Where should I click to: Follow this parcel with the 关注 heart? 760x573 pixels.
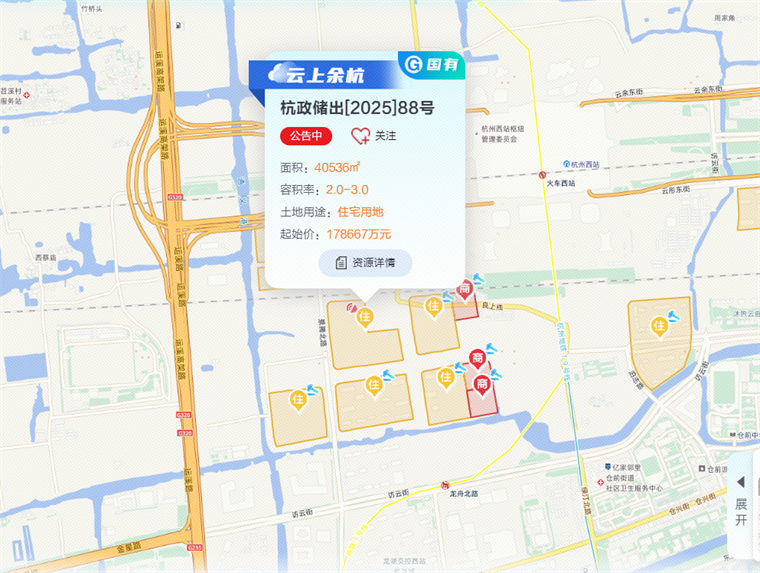[372, 136]
